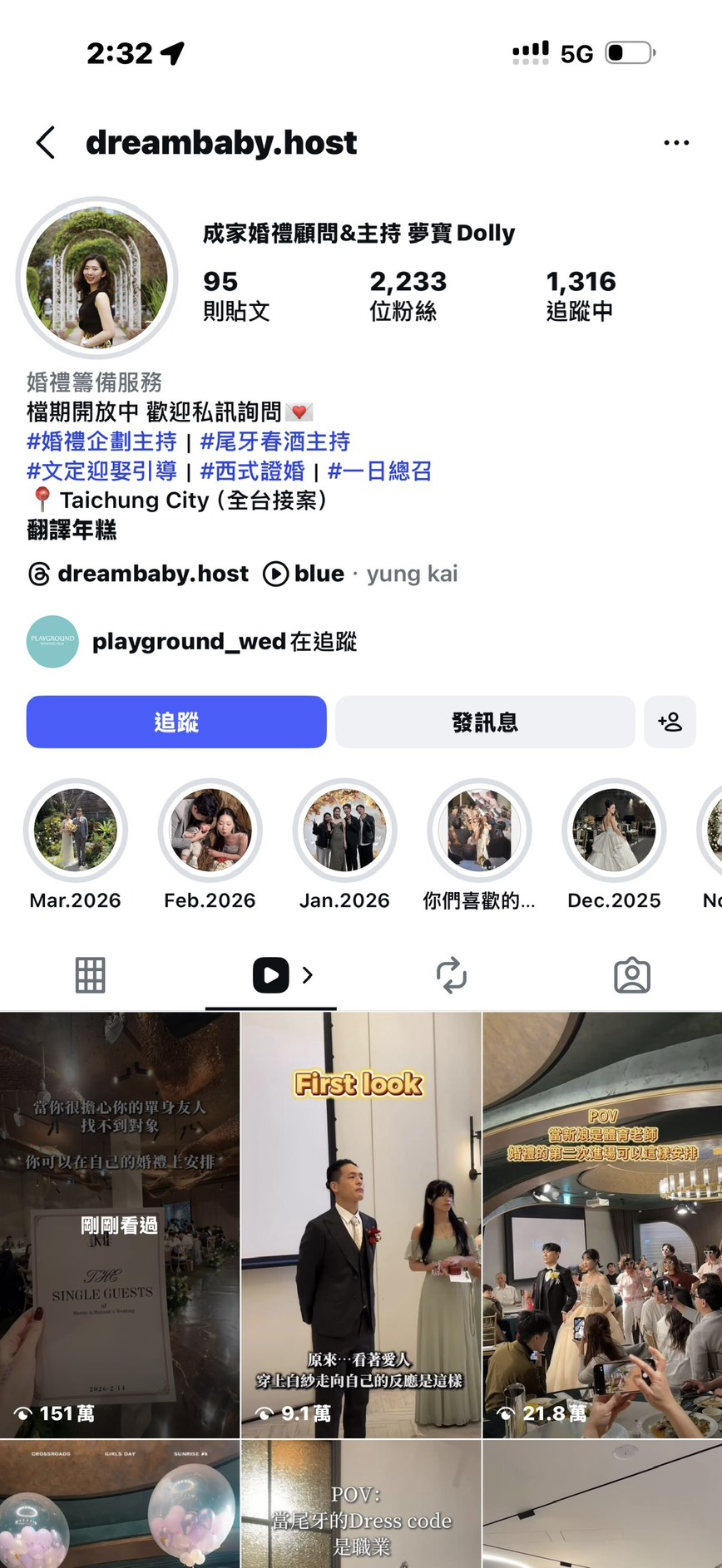Image resolution: width=722 pixels, height=1568 pixels.
Task: Open the Mar.2026 story highlight
Action: [x=76, y=830]
